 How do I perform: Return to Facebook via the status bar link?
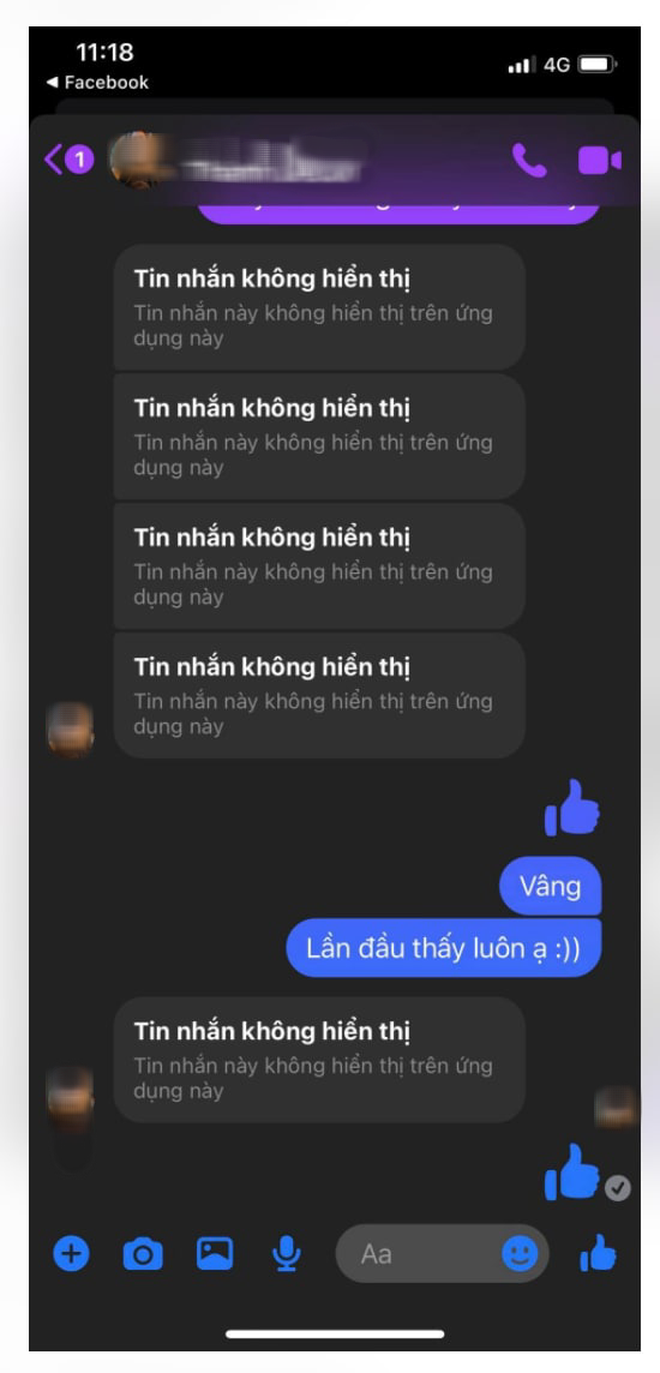[x=97, y=83]
